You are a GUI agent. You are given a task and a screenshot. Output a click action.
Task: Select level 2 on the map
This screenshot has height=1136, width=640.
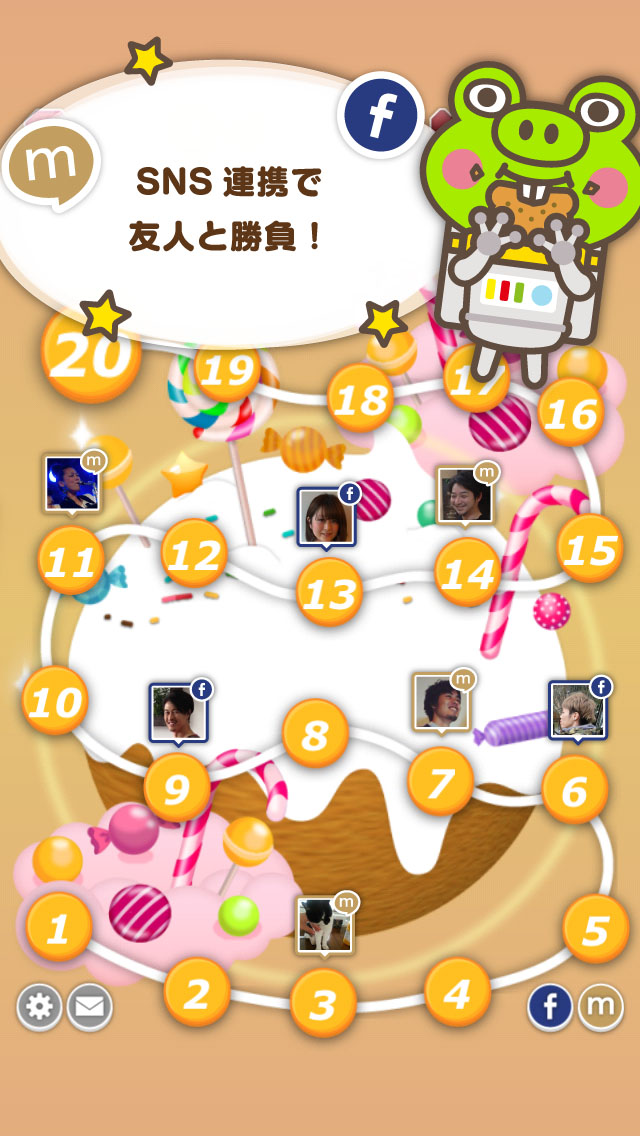[x=197, y=993]
